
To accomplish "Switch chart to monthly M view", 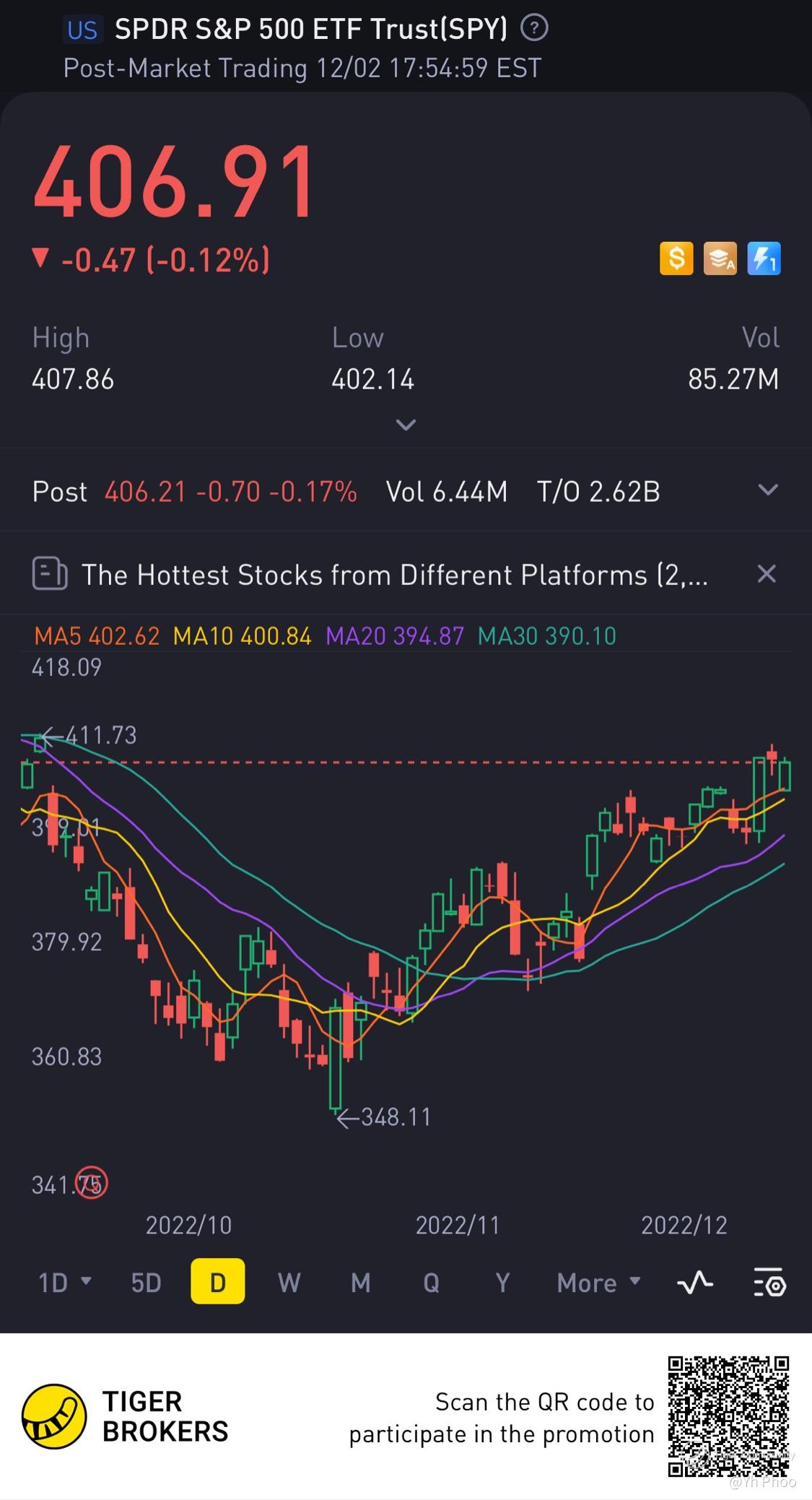I will (x=360, y=1283).
